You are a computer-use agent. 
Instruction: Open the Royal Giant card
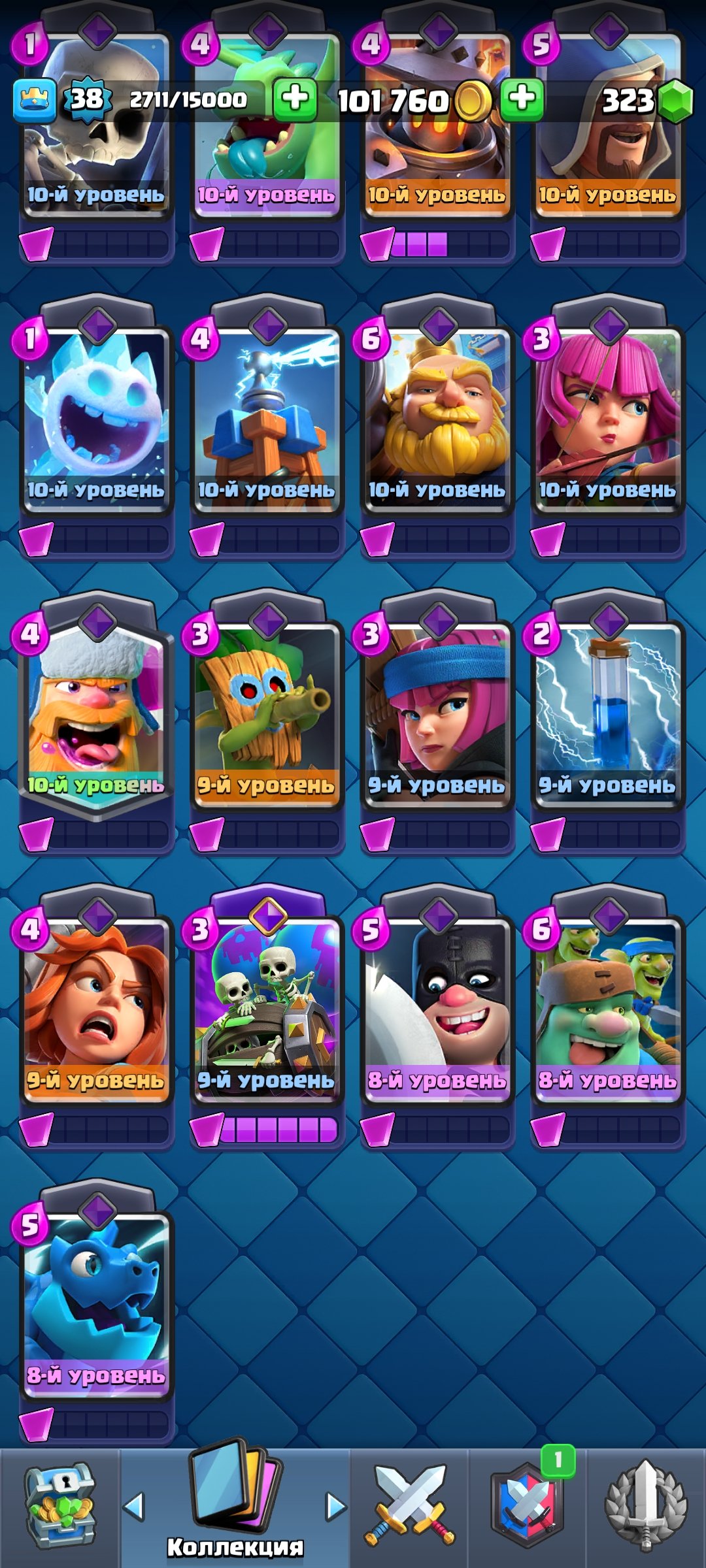pos(437,418)
